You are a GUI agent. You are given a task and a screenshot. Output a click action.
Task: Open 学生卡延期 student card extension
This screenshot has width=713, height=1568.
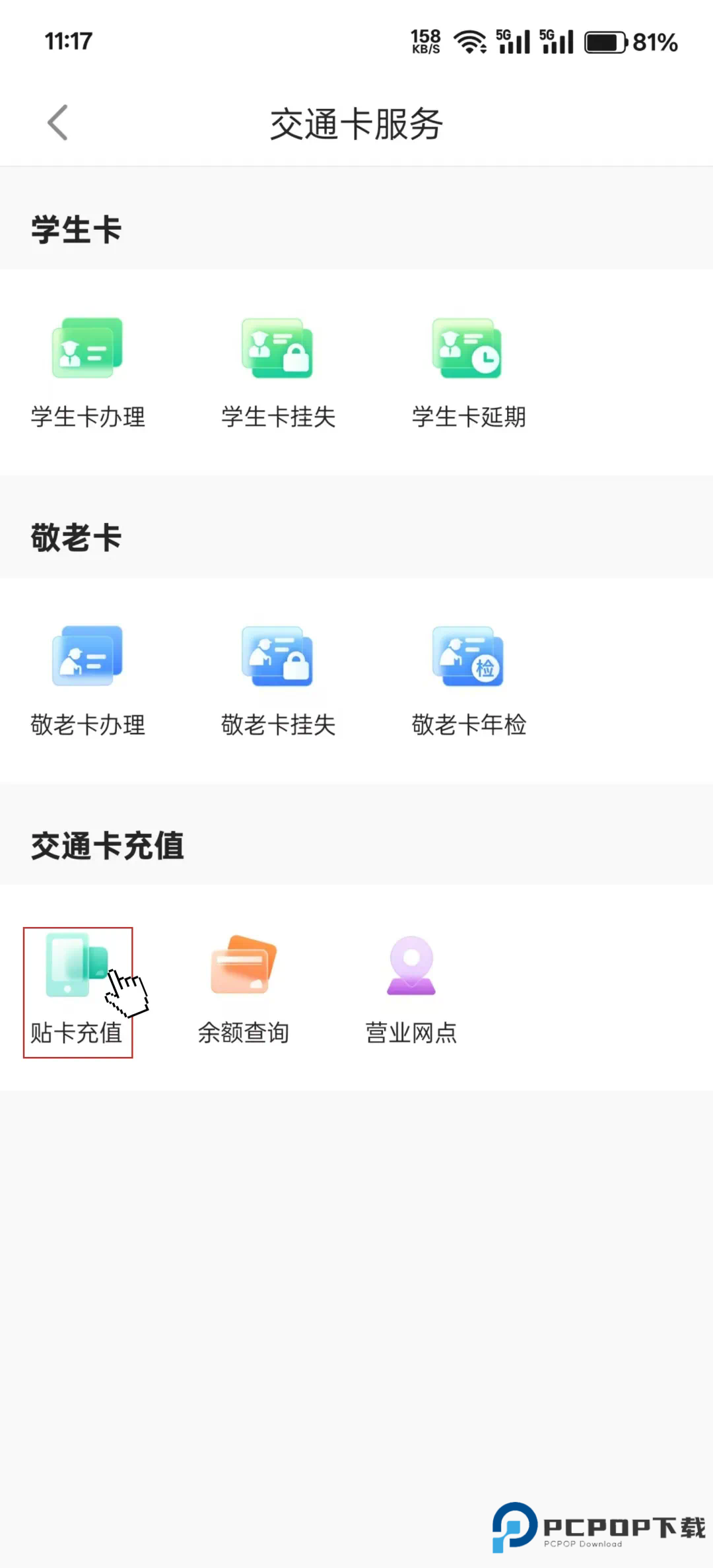pyautogui.click(x=469, y=370)
